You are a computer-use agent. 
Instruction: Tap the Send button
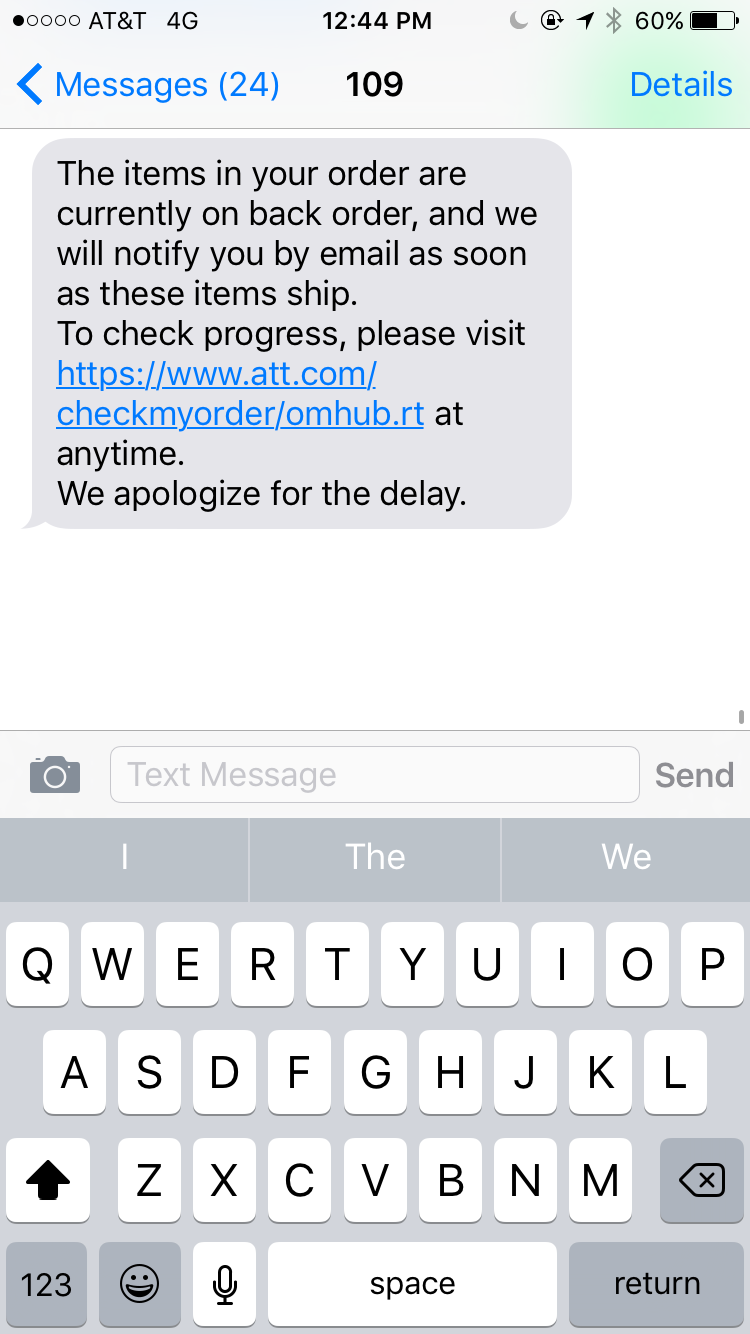(694, 775)
